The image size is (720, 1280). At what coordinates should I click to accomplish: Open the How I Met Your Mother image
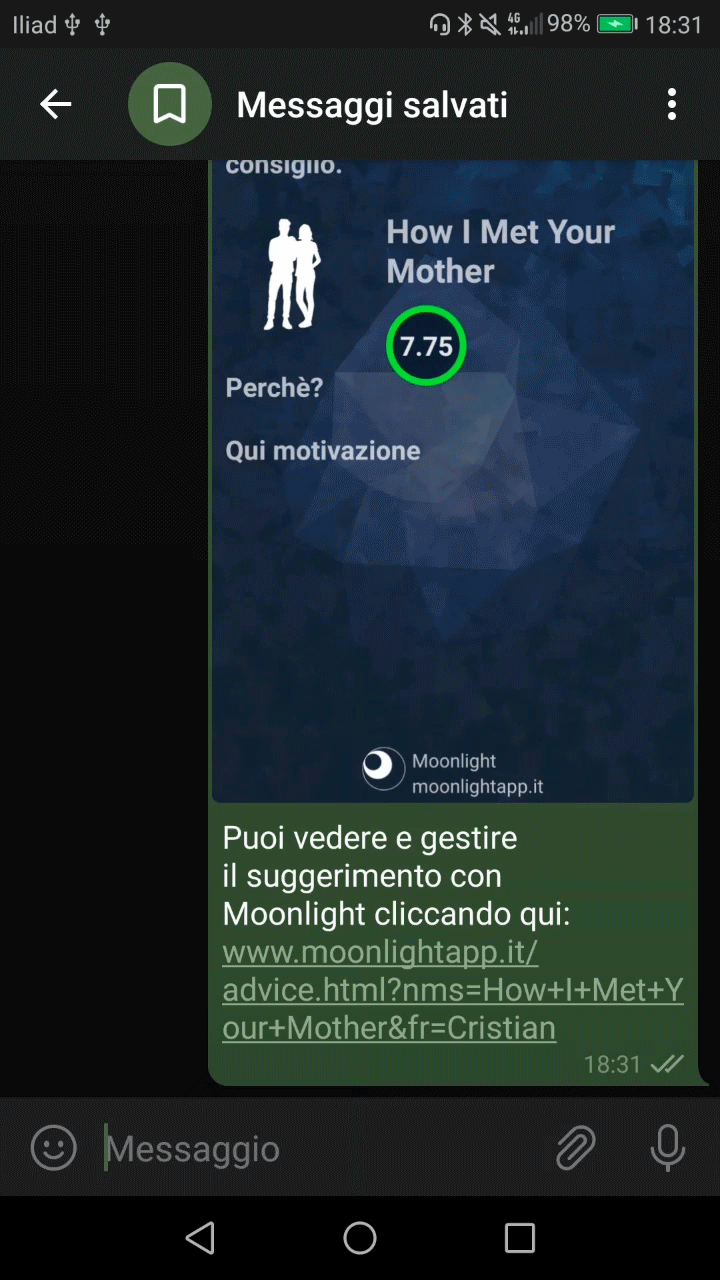point(452,480)
